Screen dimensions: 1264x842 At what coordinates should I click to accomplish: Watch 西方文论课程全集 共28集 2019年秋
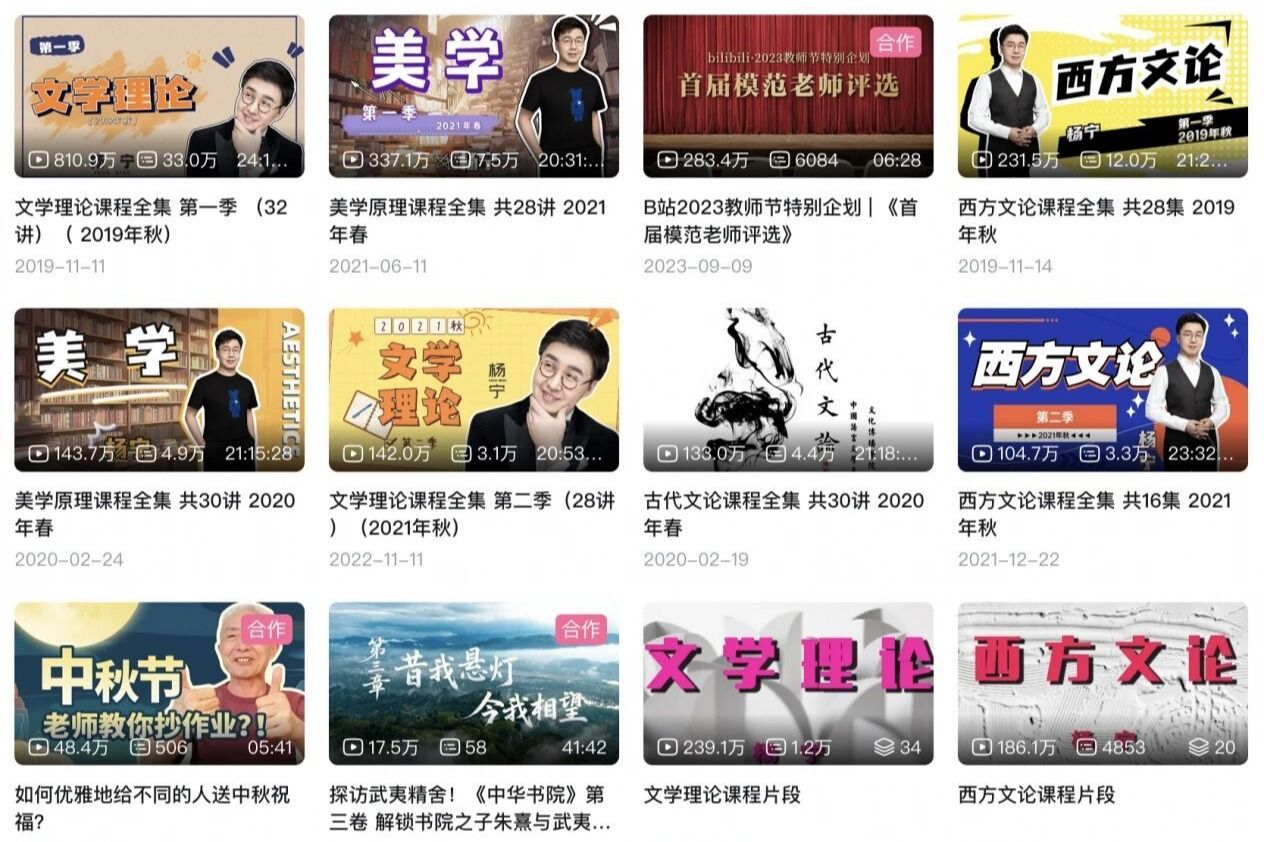pos(1102,96)
